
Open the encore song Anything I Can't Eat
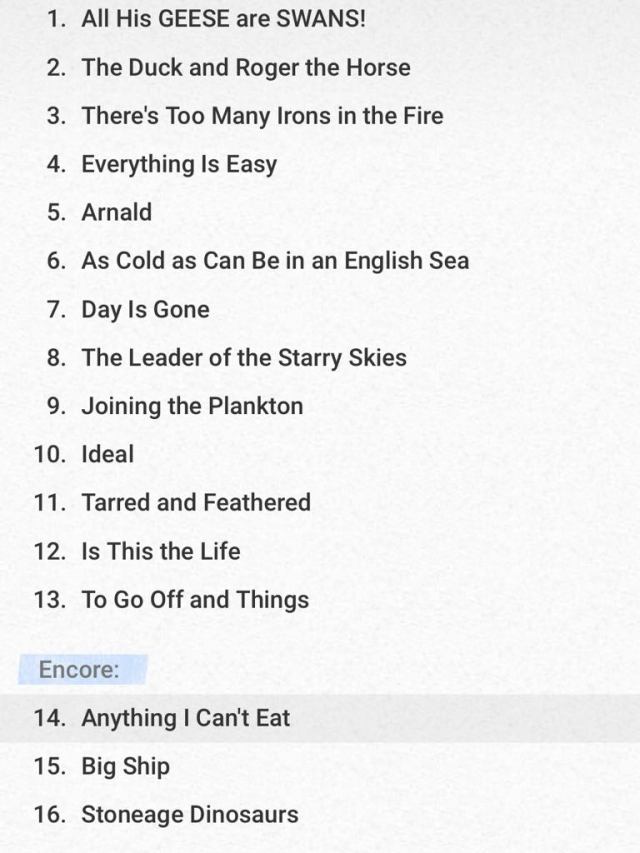(186, 718)
